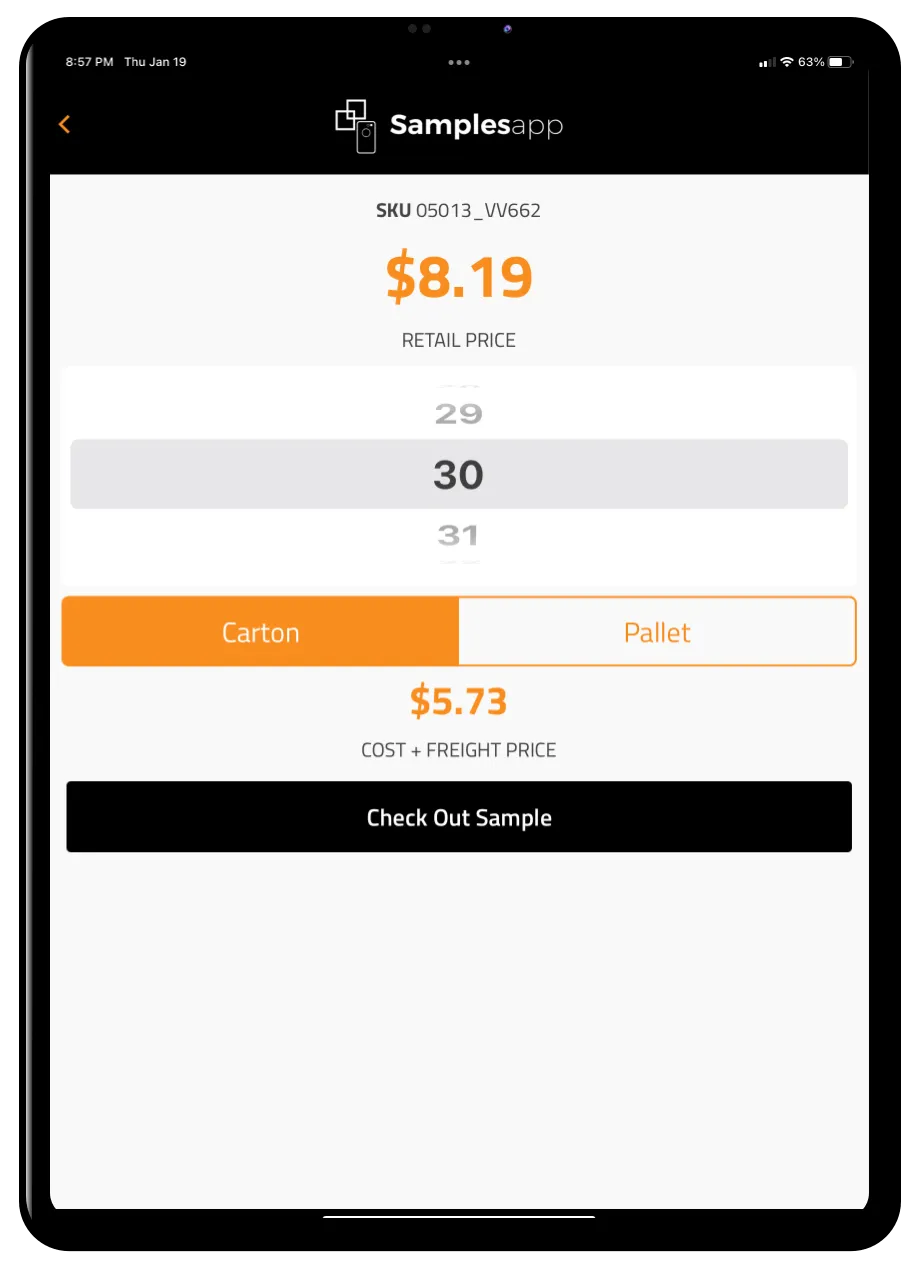Go back using the orange arrow
The width and height of the screenshot is (920, 1270).
pyautogui.click(x=64, y=124)
